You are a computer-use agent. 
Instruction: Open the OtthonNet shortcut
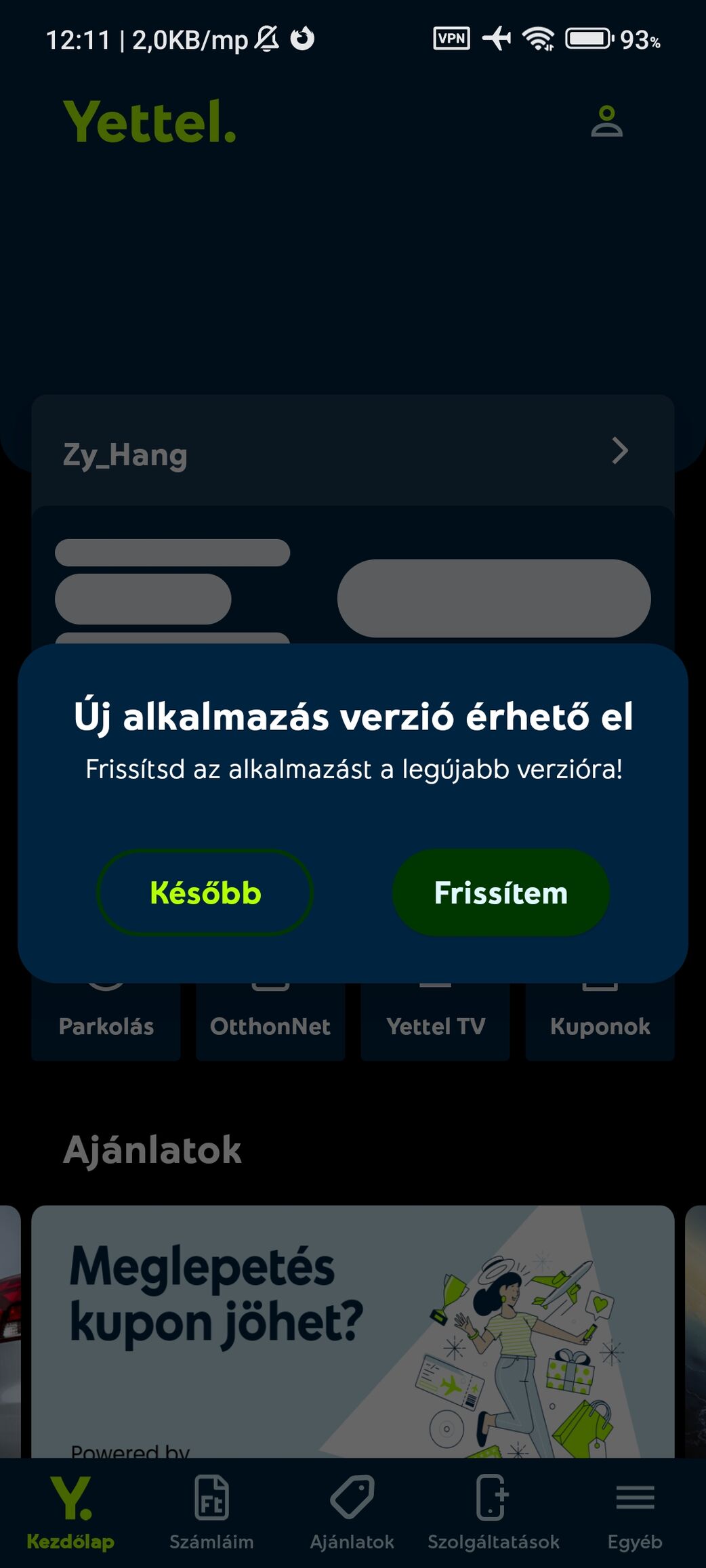tap(270, 1024)
